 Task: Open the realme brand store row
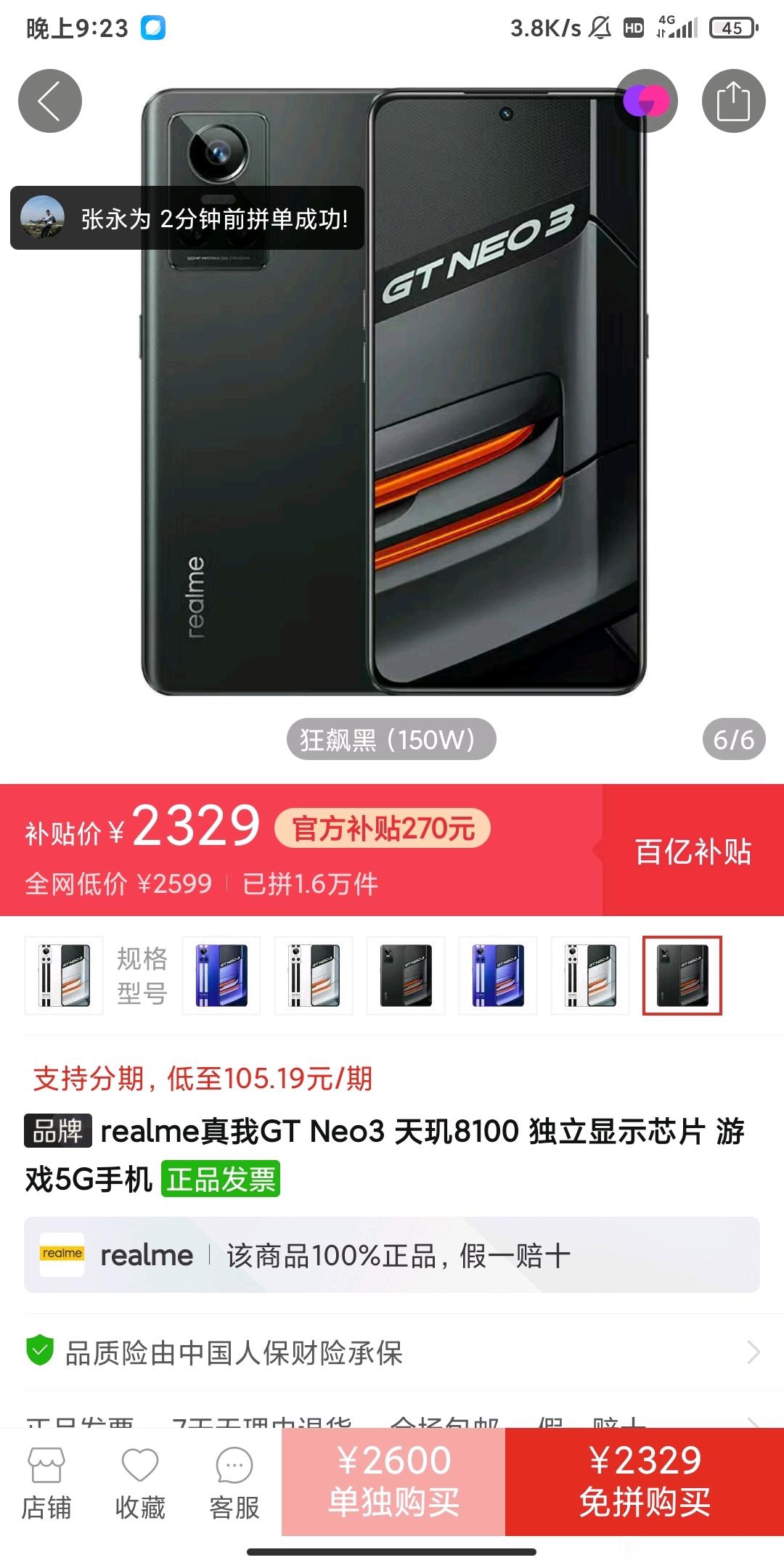coord(392,1255)
